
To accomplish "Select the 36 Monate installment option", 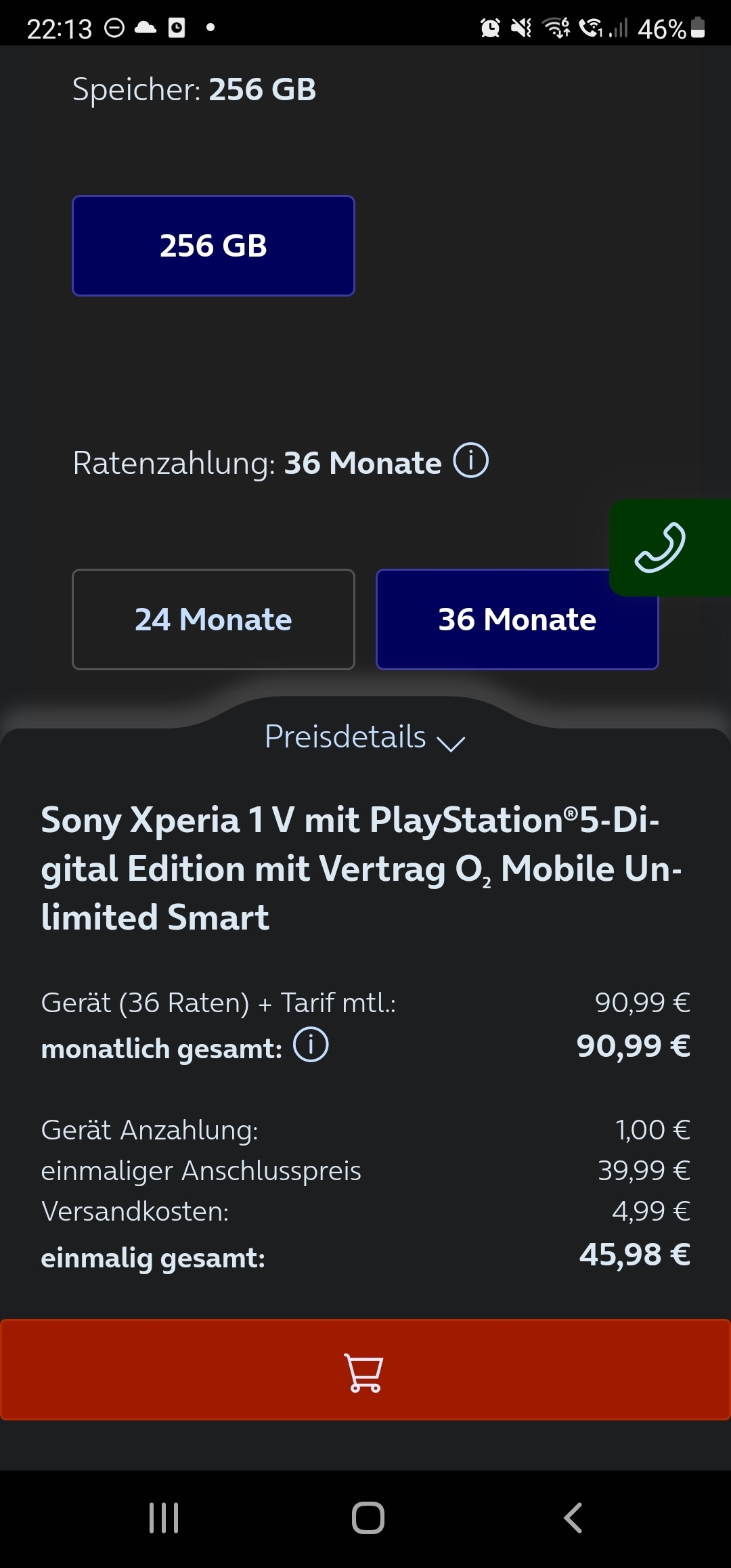I will (x=517, y=619).
